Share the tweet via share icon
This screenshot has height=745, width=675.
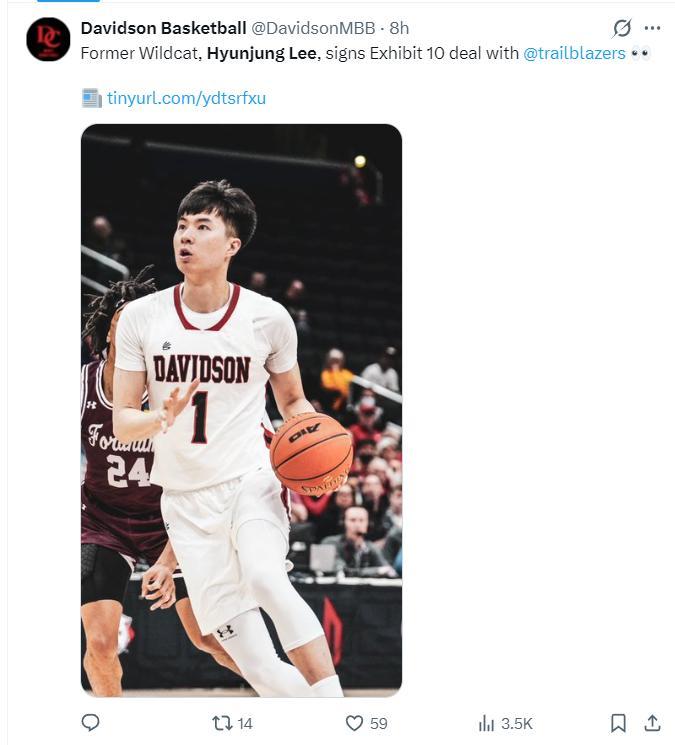(x=652, y=723)
